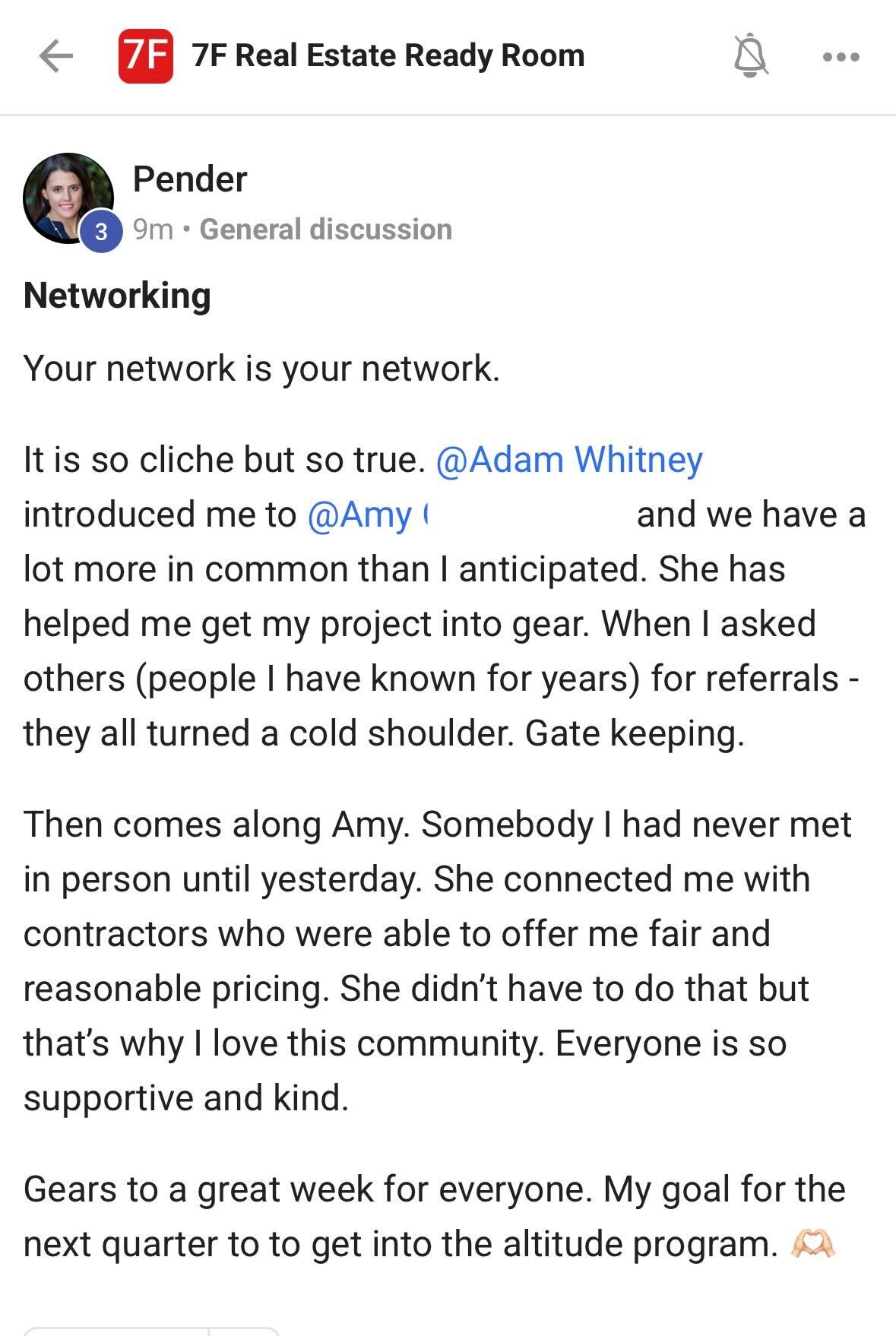Screen dimensions: 896x1336
Task: Mute notifications with the bell icon
Action: (750, 55)
